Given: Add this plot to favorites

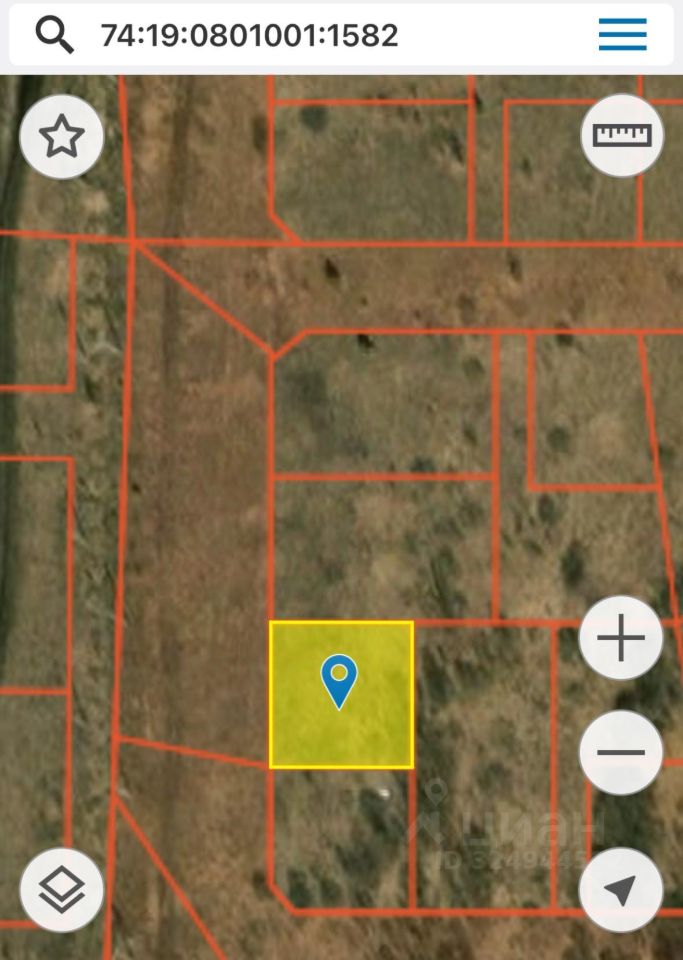Looking at the screenshot, I should (62, 137).
